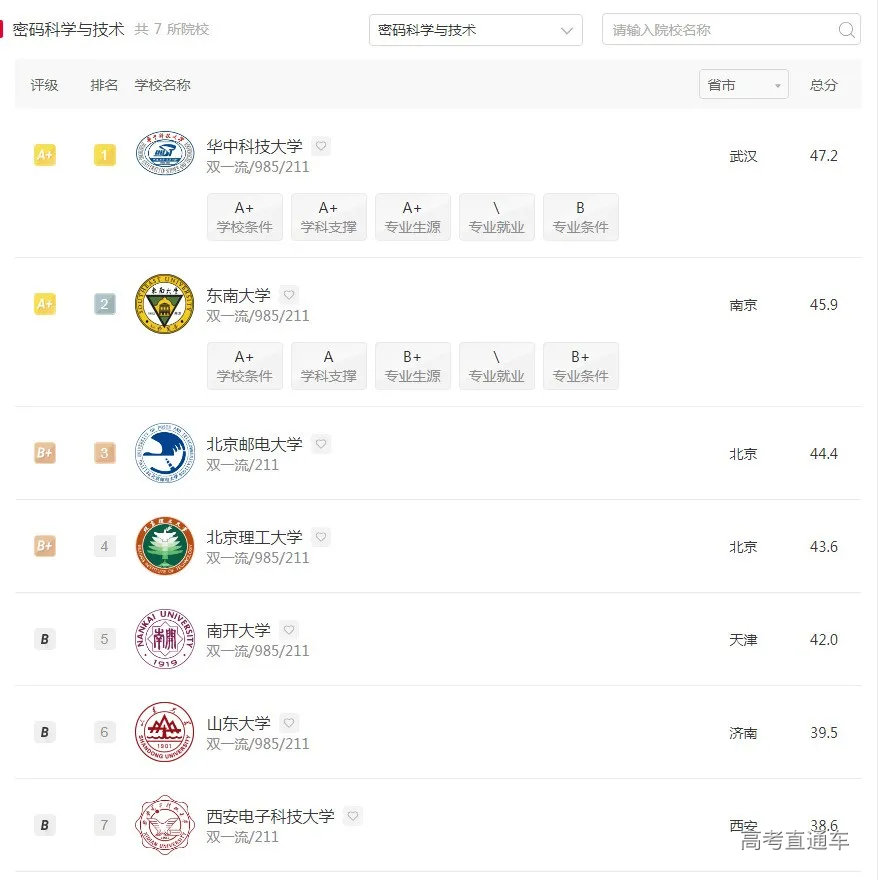The height and width of the screenshot is (880, 878).
Task: Tap the magnifier search icon
Action: [847, 30]
